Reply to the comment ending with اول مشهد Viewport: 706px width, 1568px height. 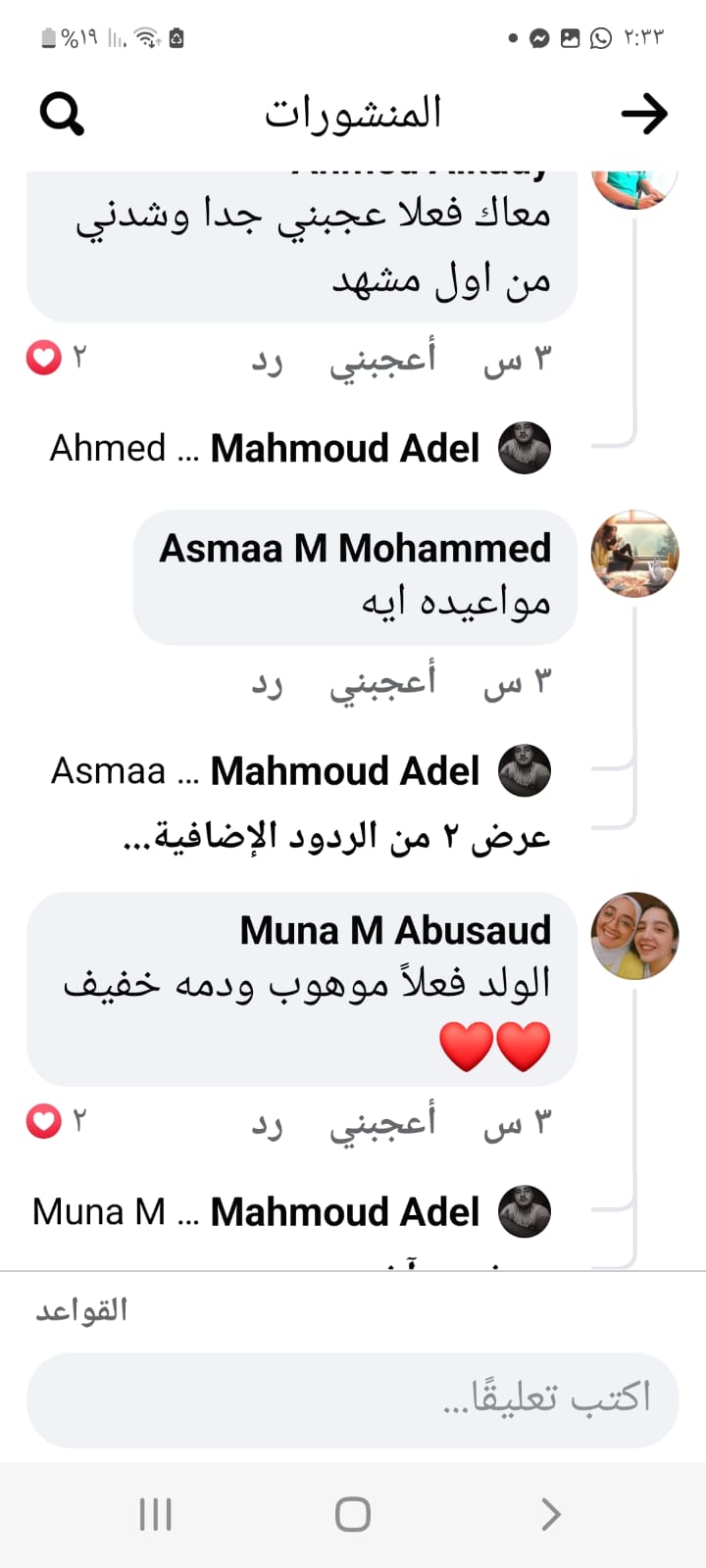267,361
